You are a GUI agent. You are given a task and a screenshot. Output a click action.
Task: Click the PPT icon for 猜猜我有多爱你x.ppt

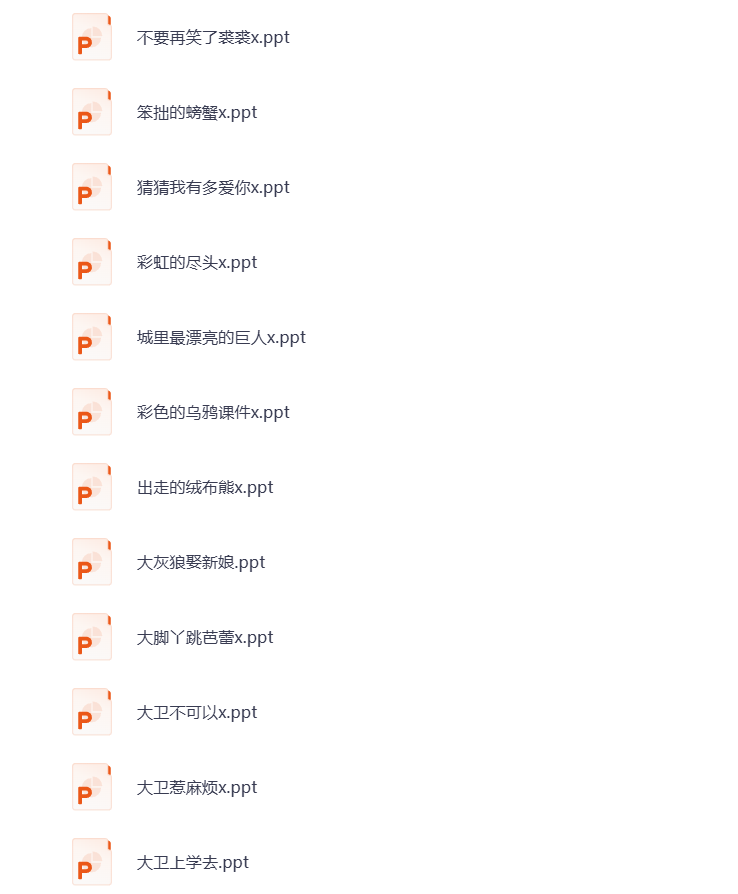click(x=91, y=187)
